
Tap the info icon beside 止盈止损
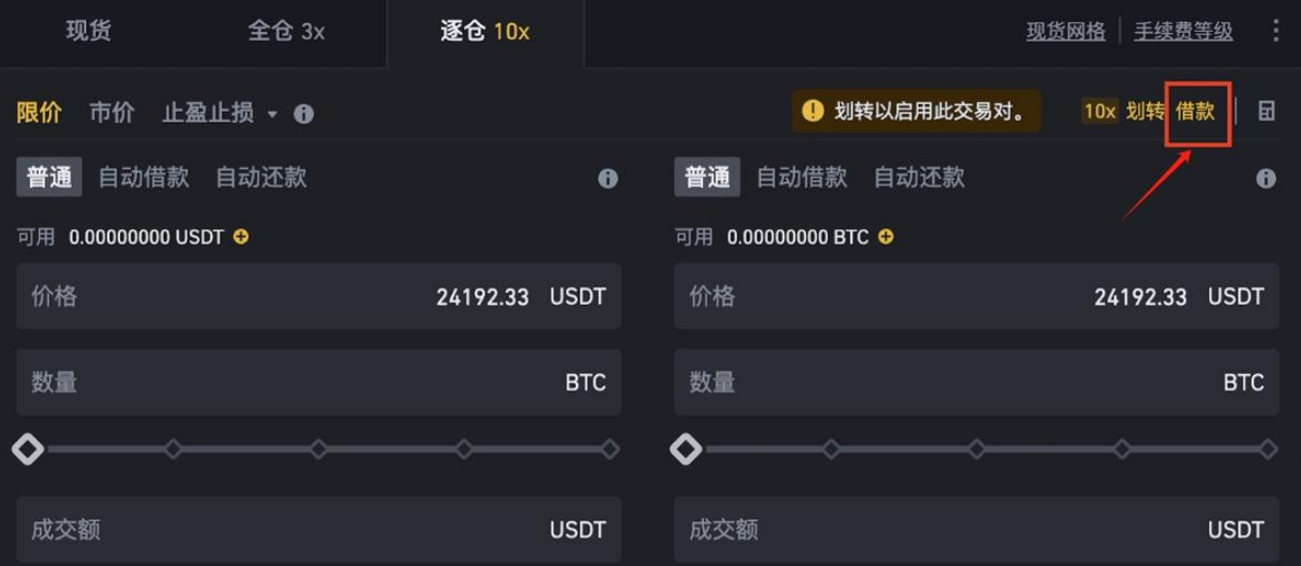click(x=304, y=114)
